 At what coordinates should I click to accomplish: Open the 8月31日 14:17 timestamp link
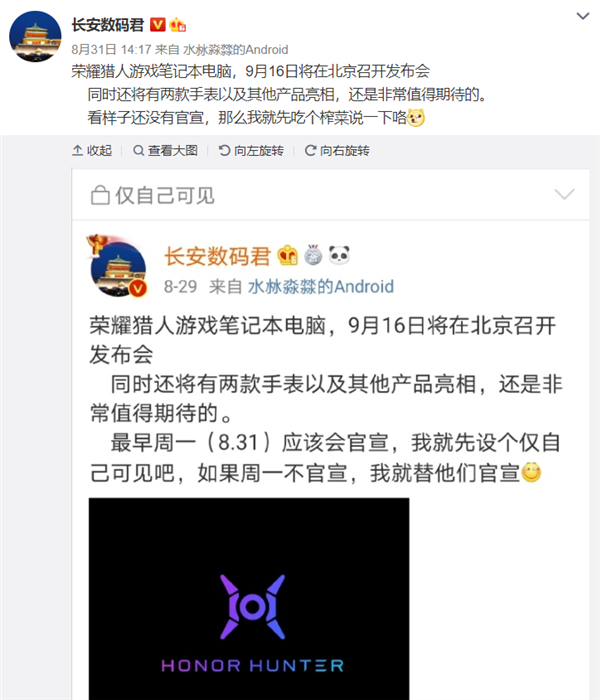(x=110, y=49)
